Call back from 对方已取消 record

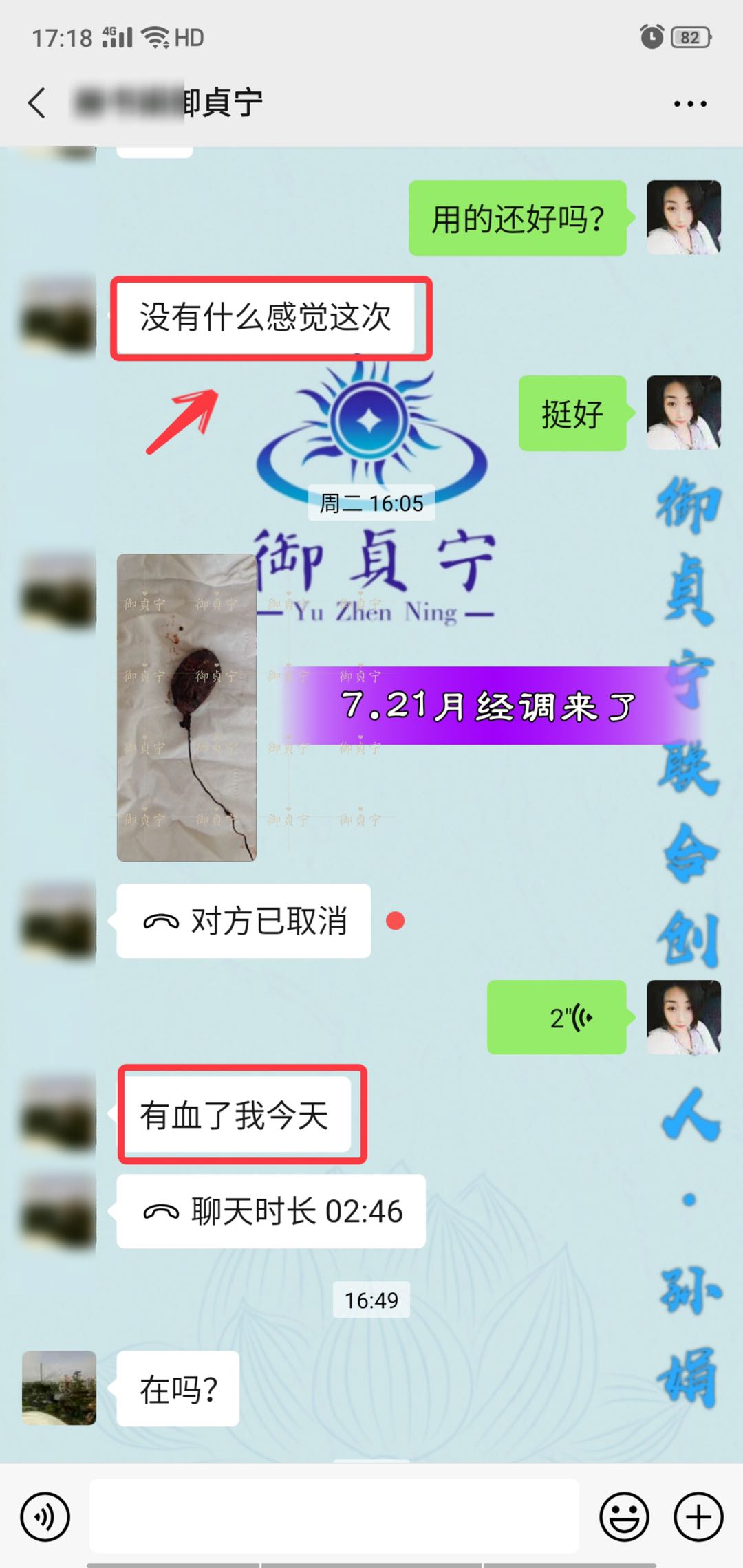point(244,921)
